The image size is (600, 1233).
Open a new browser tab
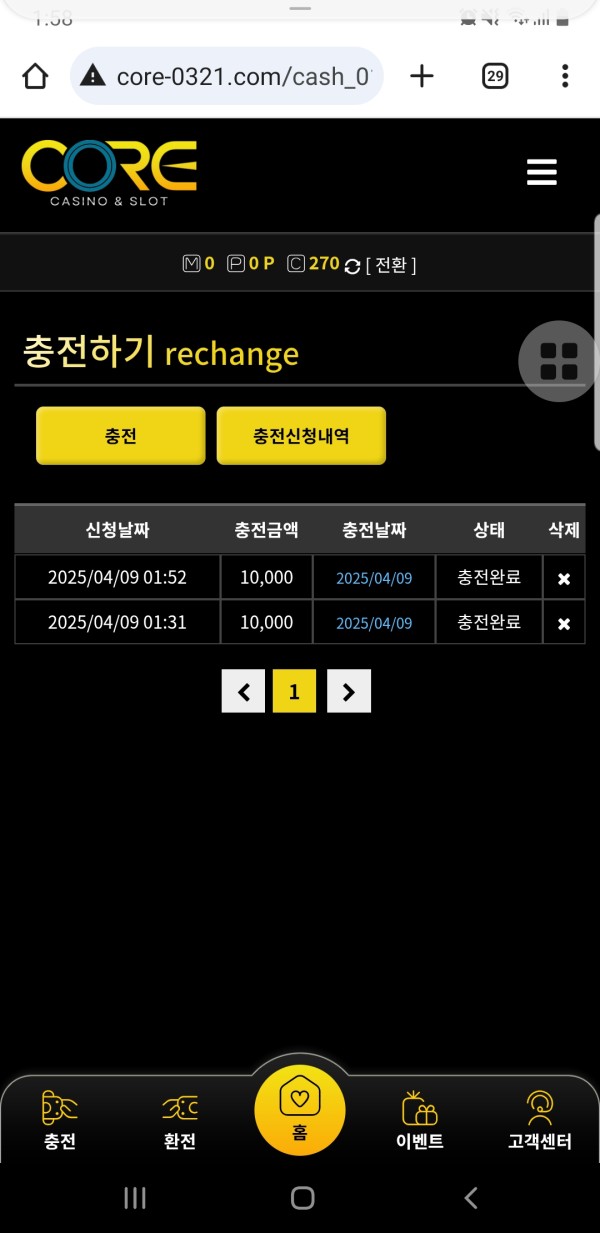[422, 76]
